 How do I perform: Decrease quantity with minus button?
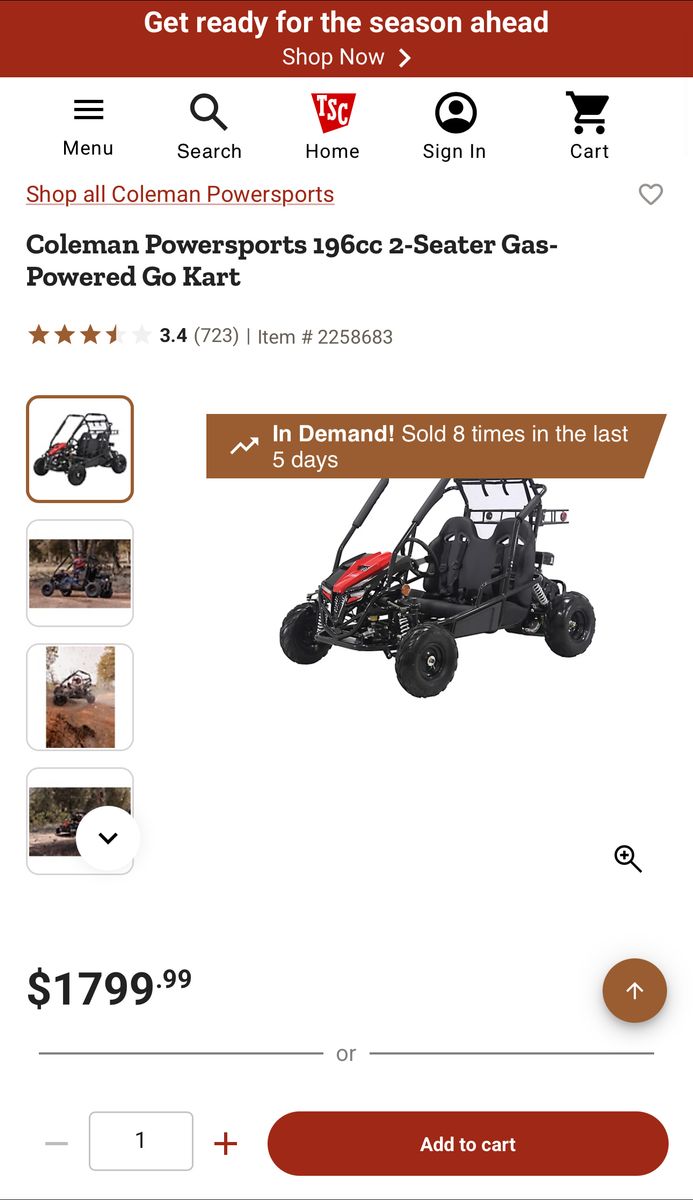(57, 1143)
